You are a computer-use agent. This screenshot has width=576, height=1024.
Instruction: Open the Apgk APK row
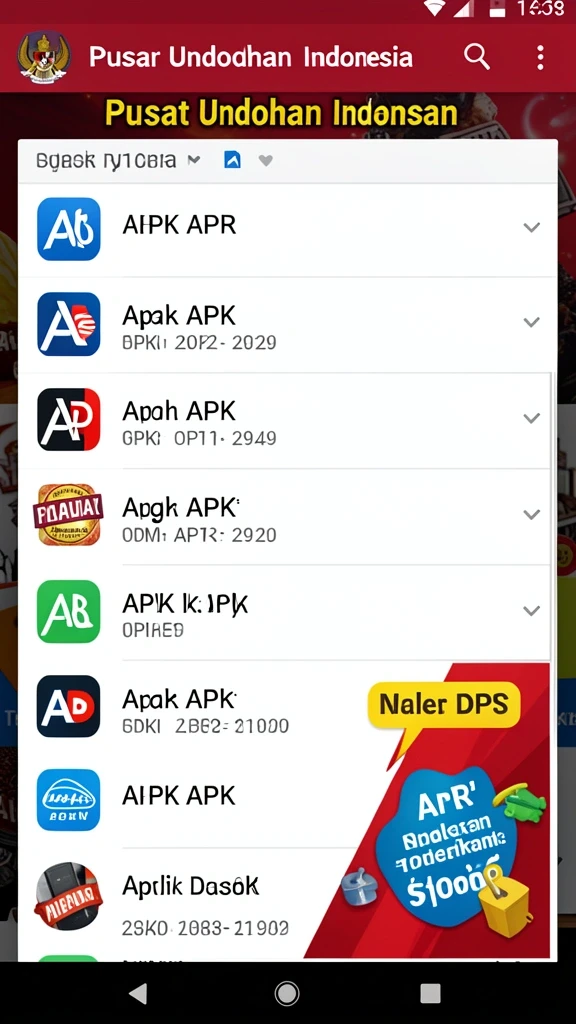click(x=287, y=516)
